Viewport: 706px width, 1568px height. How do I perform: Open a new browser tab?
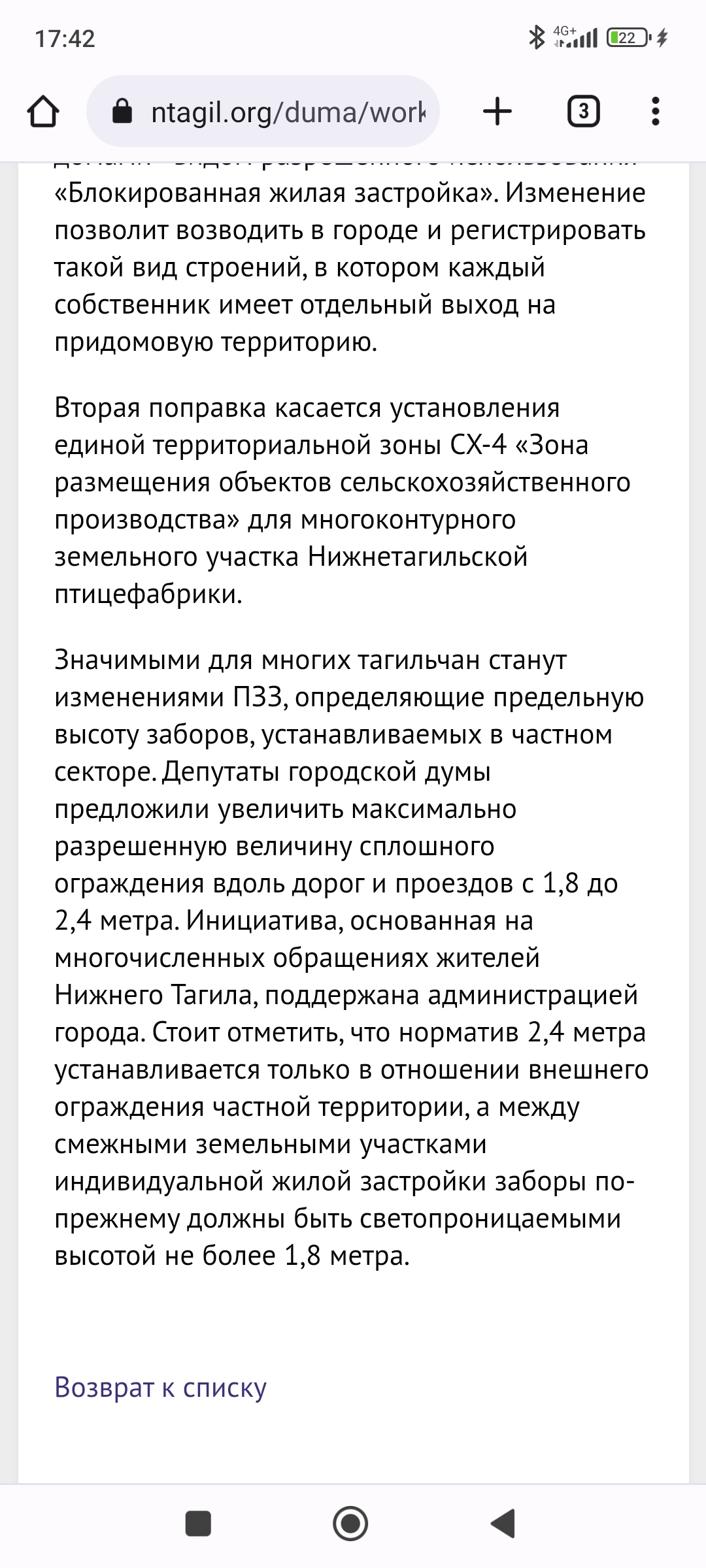[497, 111]
